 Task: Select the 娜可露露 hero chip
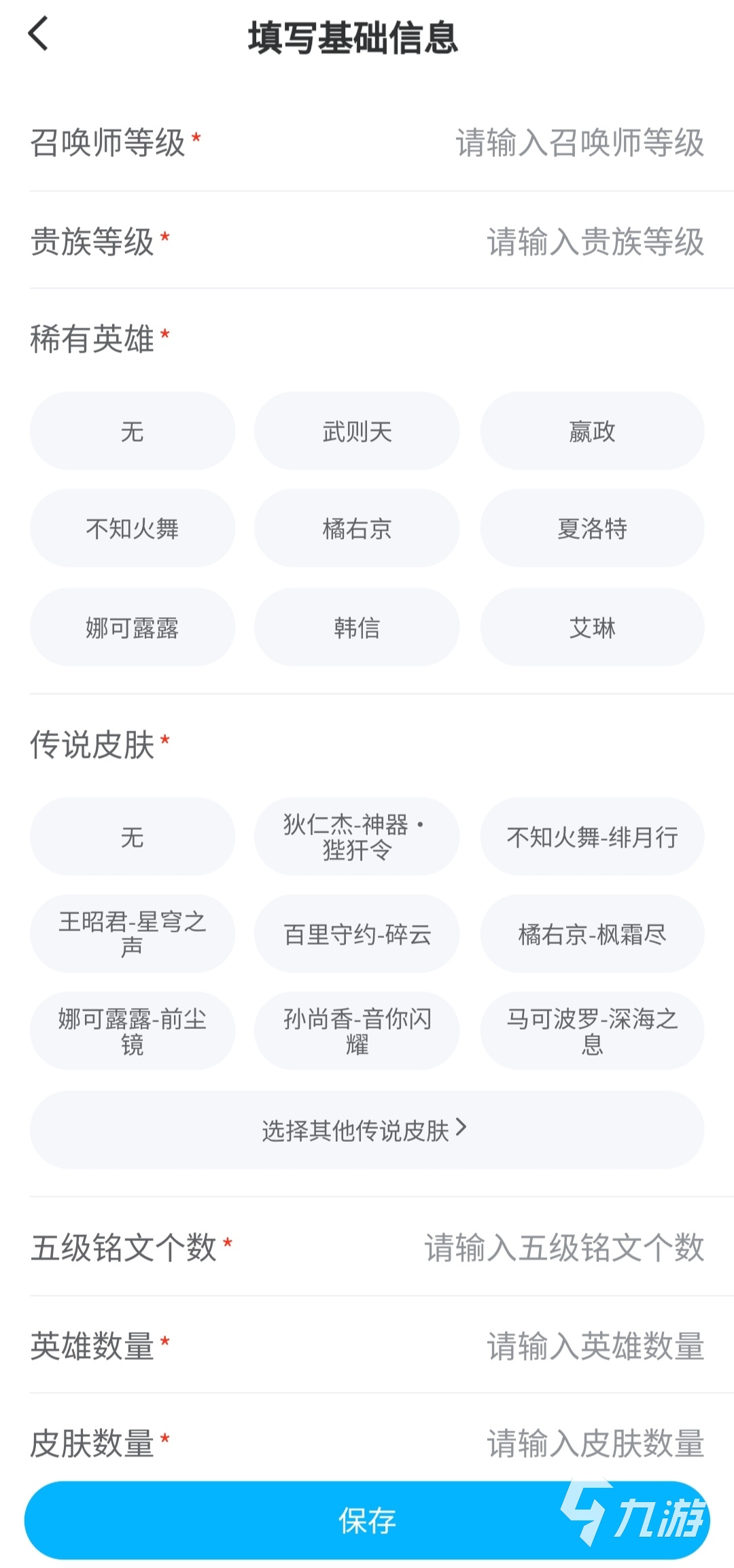tap(133, 627)
